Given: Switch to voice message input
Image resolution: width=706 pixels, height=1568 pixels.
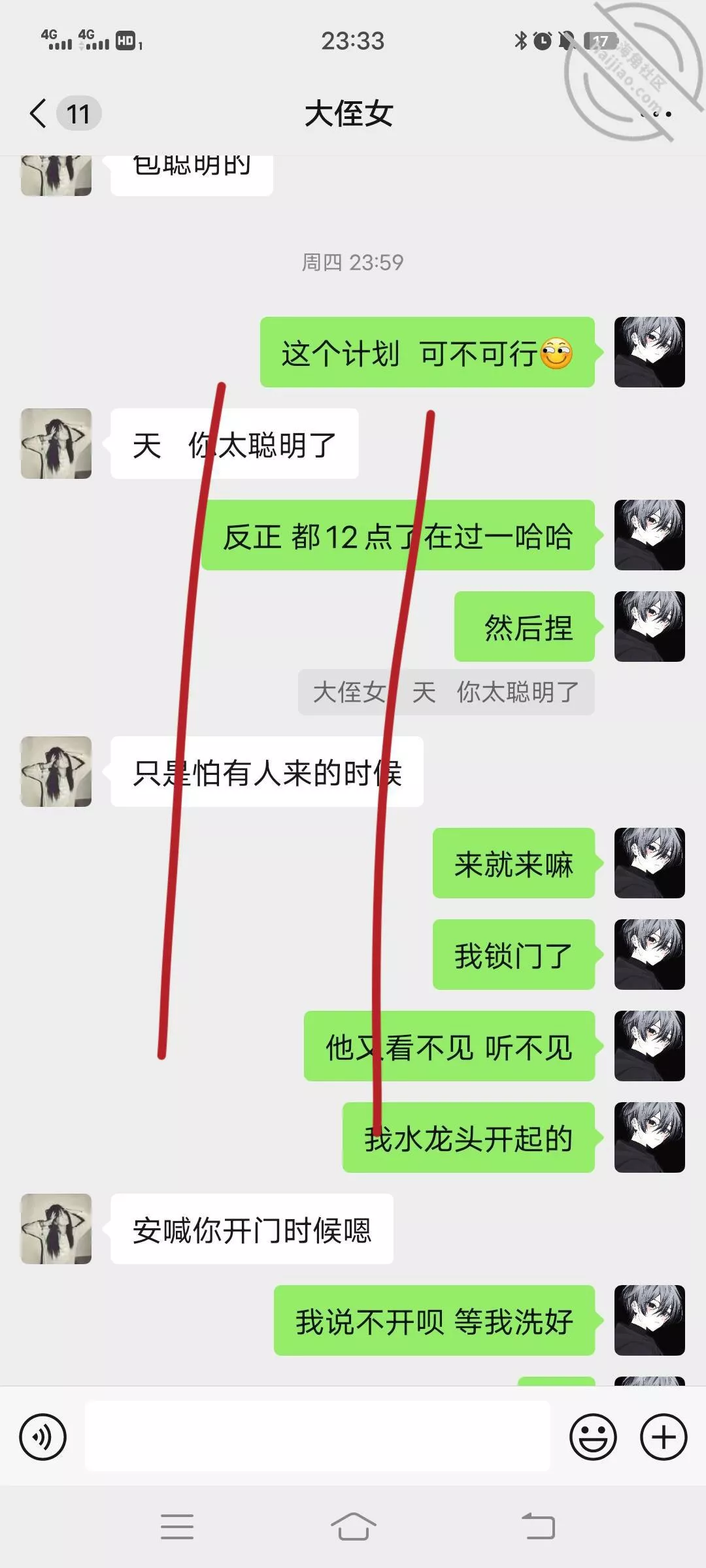Looking at the screenshot, I should [43, 1437].
